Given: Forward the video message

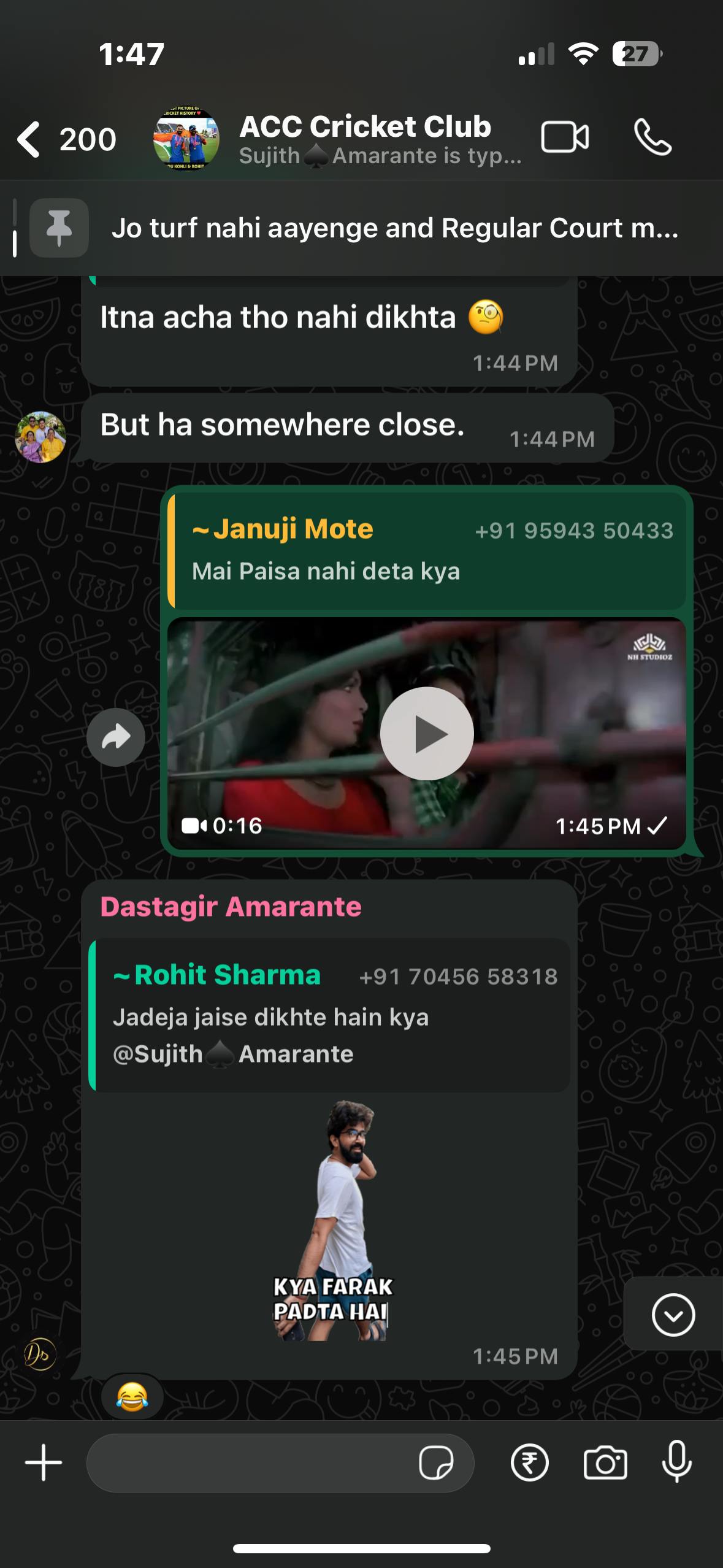Looking at the screenshot, I should pos(116,737).
